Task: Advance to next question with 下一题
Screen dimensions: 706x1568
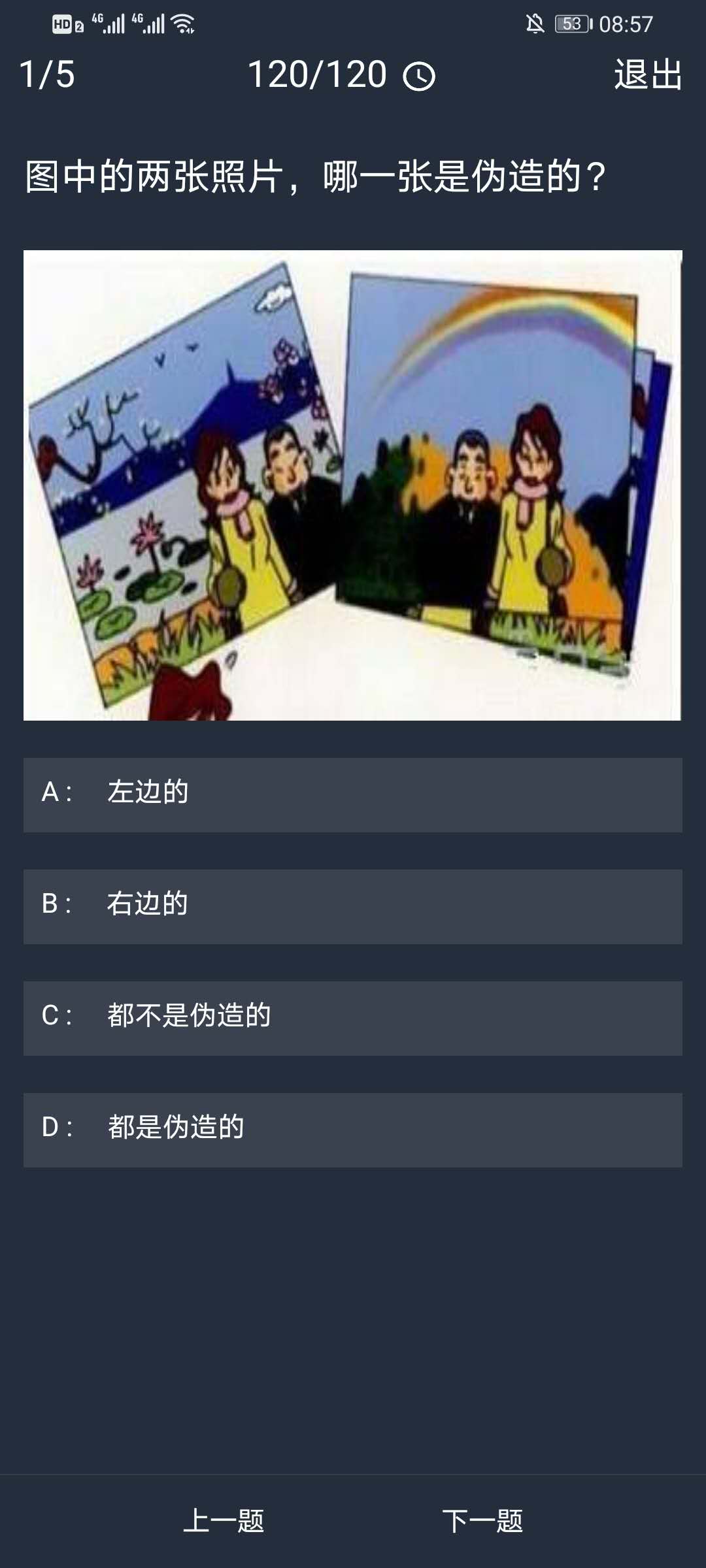Action: (x=482, y=1521)
